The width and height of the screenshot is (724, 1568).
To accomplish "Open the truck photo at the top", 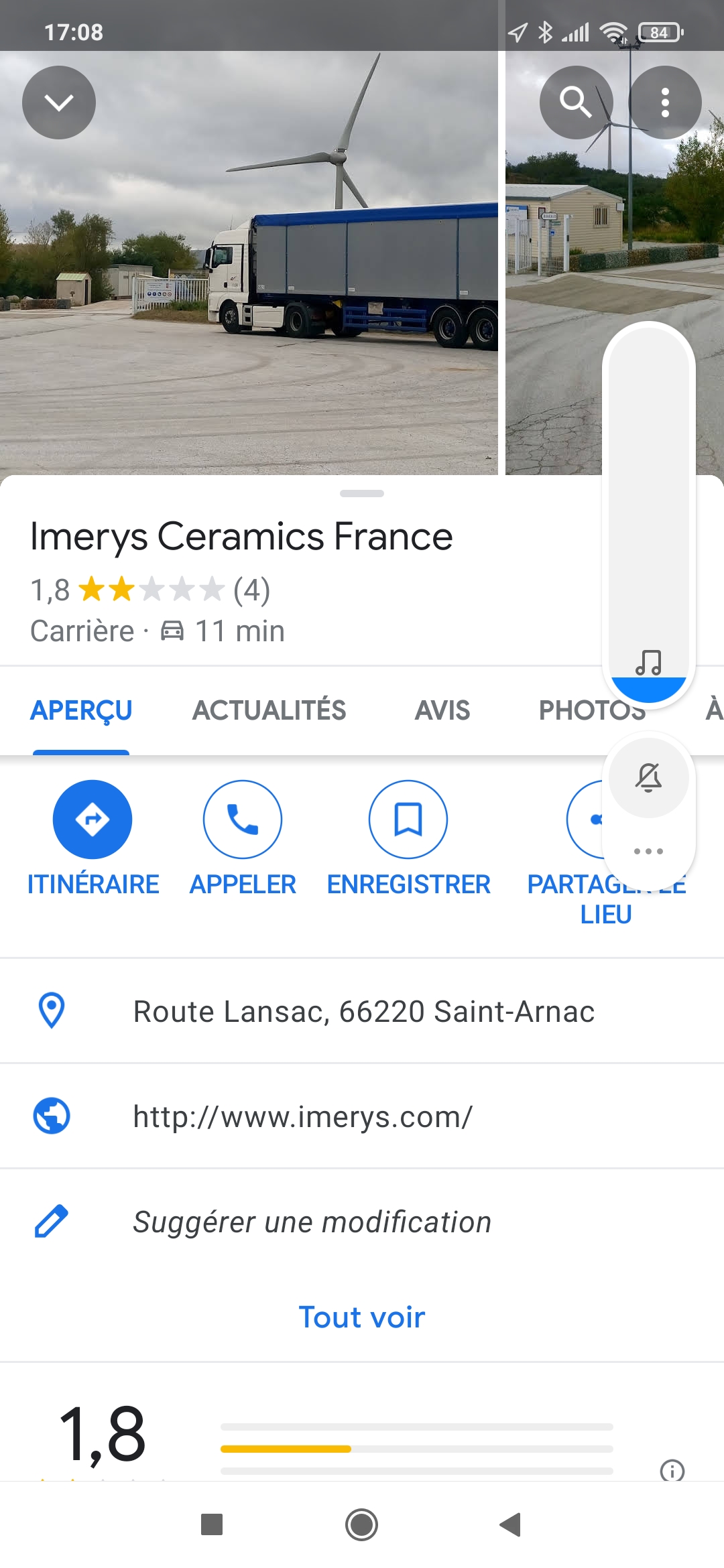I will [x=249, y=263].
